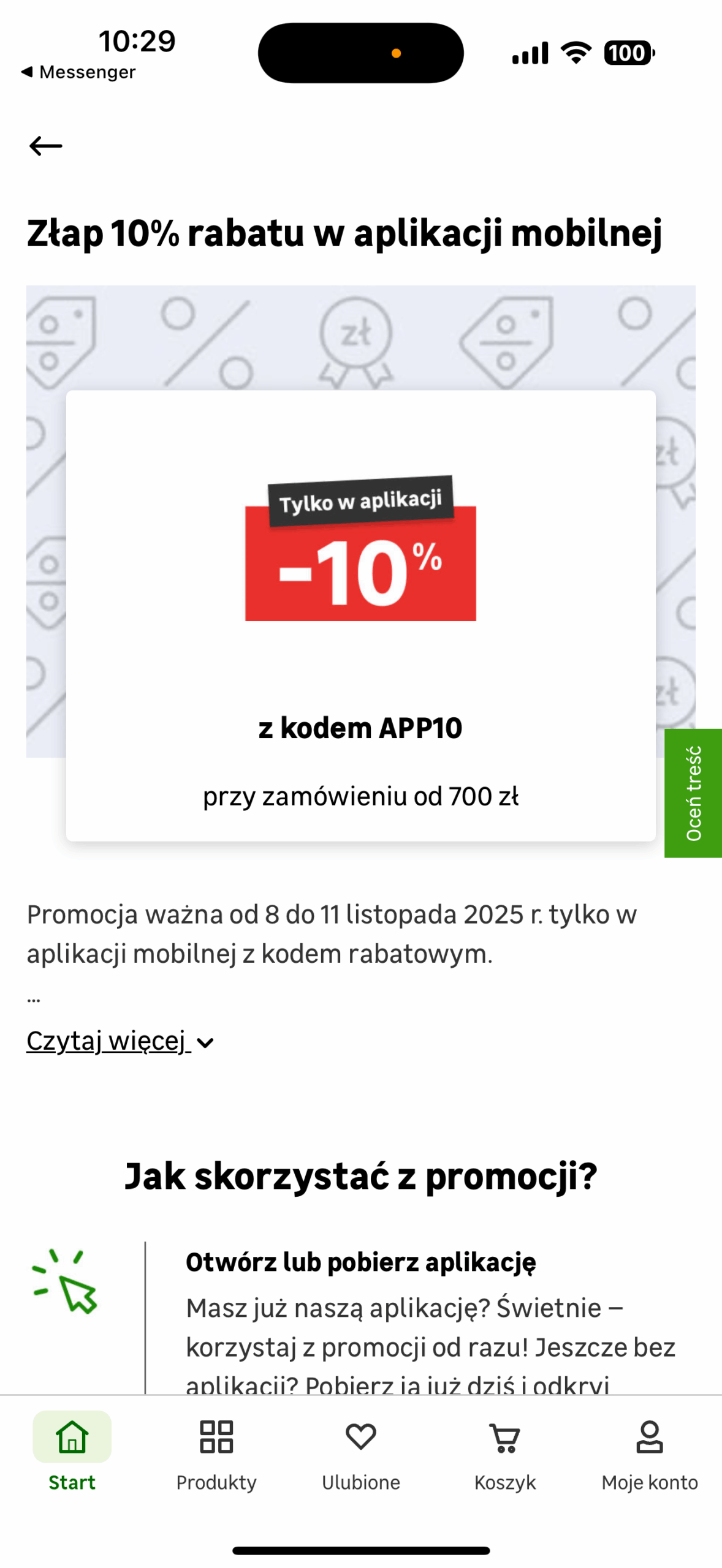Viewport: 722px width, 1568px height.
Task: Go back using the arrow icon
Action: click(46, 146)
